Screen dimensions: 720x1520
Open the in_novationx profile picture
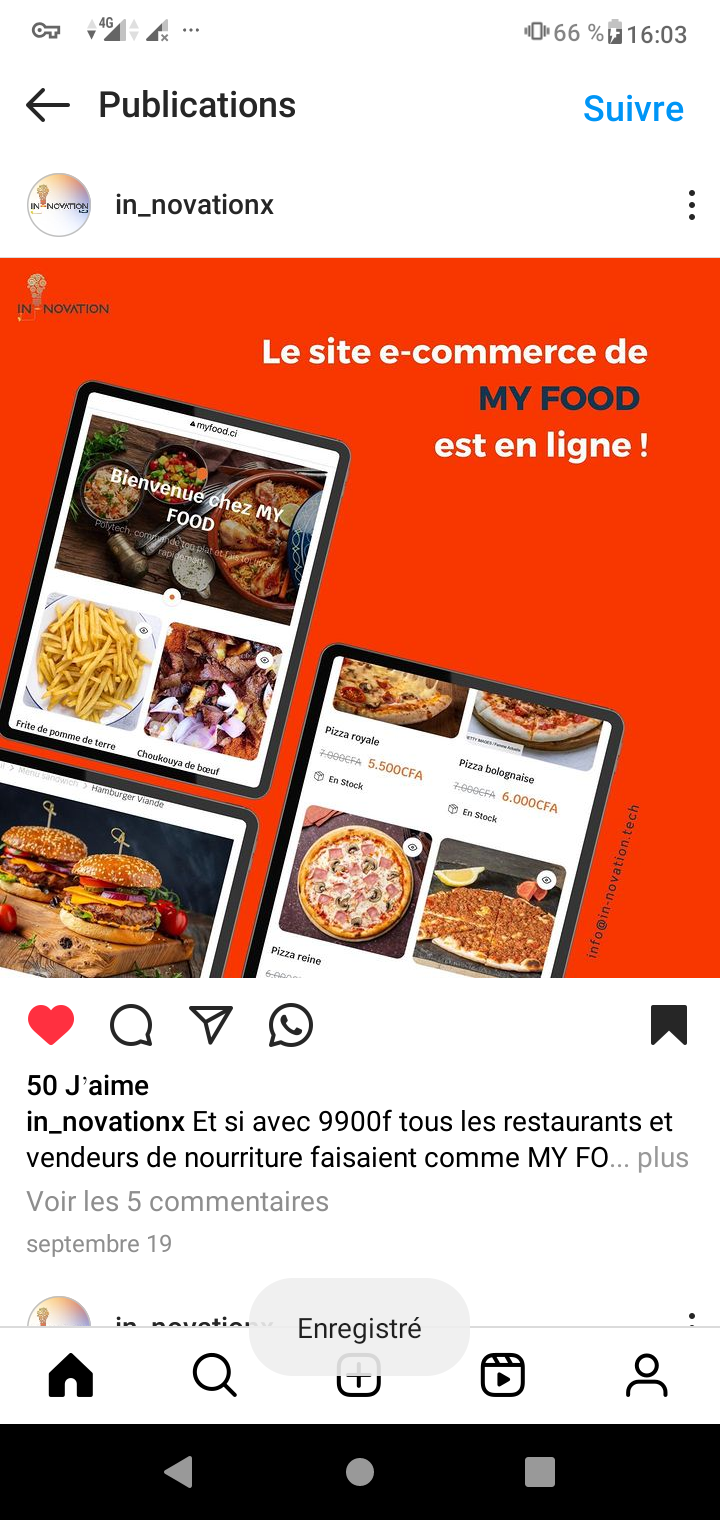pos(59,205)
